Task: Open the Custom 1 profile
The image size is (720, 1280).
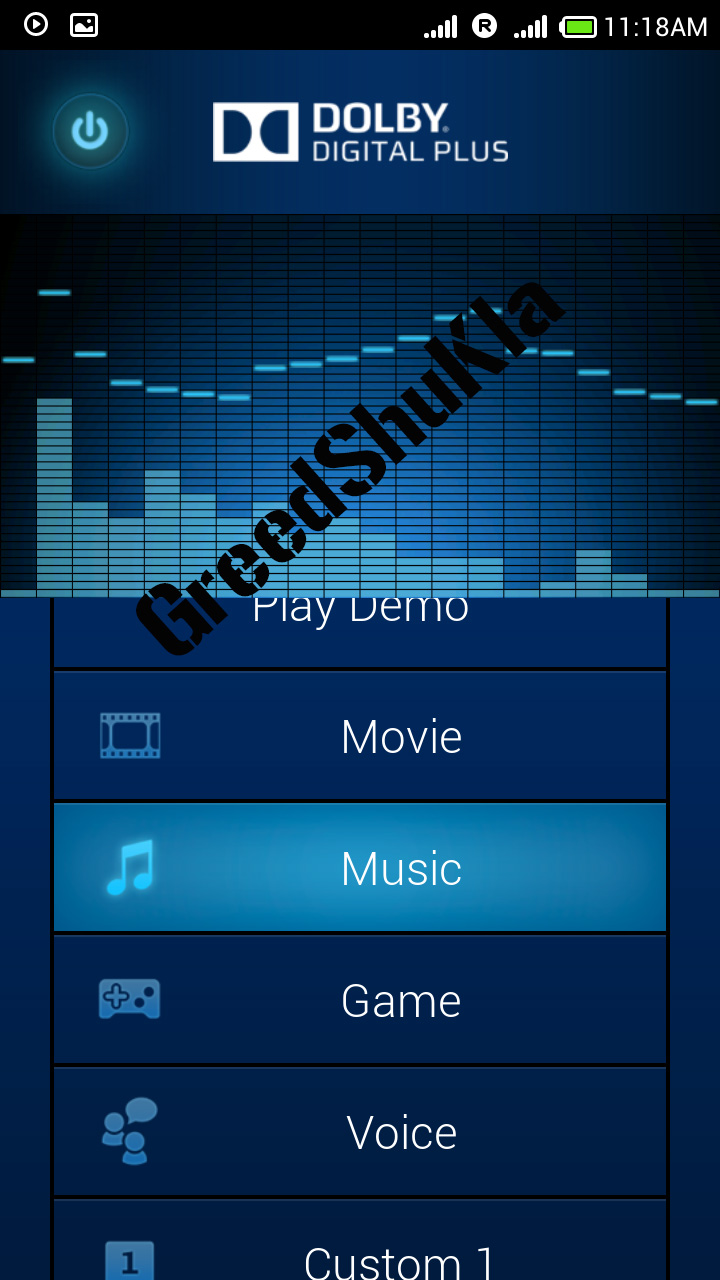Action: pos(360,1250)
